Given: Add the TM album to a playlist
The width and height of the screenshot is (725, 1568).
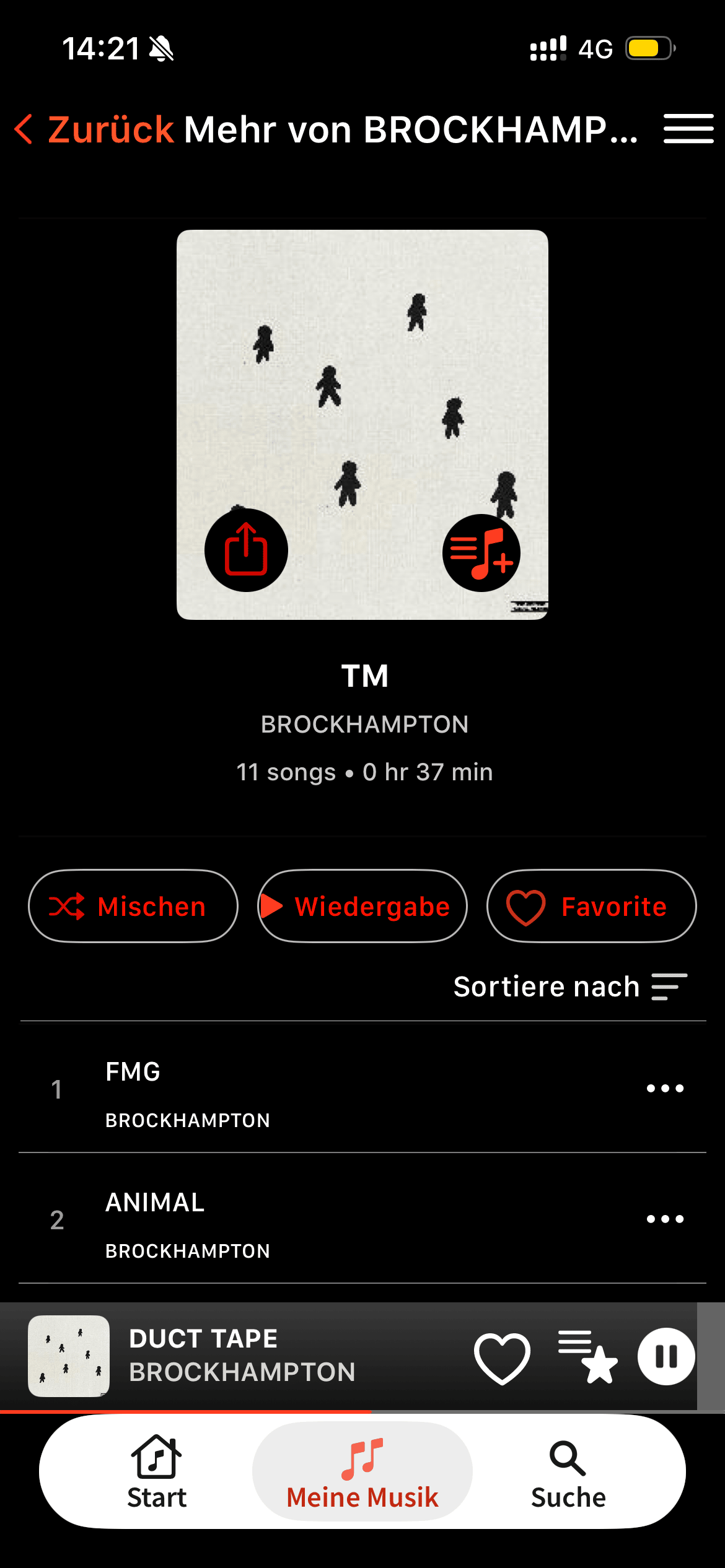Looking at the screenshot, I should point(481,552).
